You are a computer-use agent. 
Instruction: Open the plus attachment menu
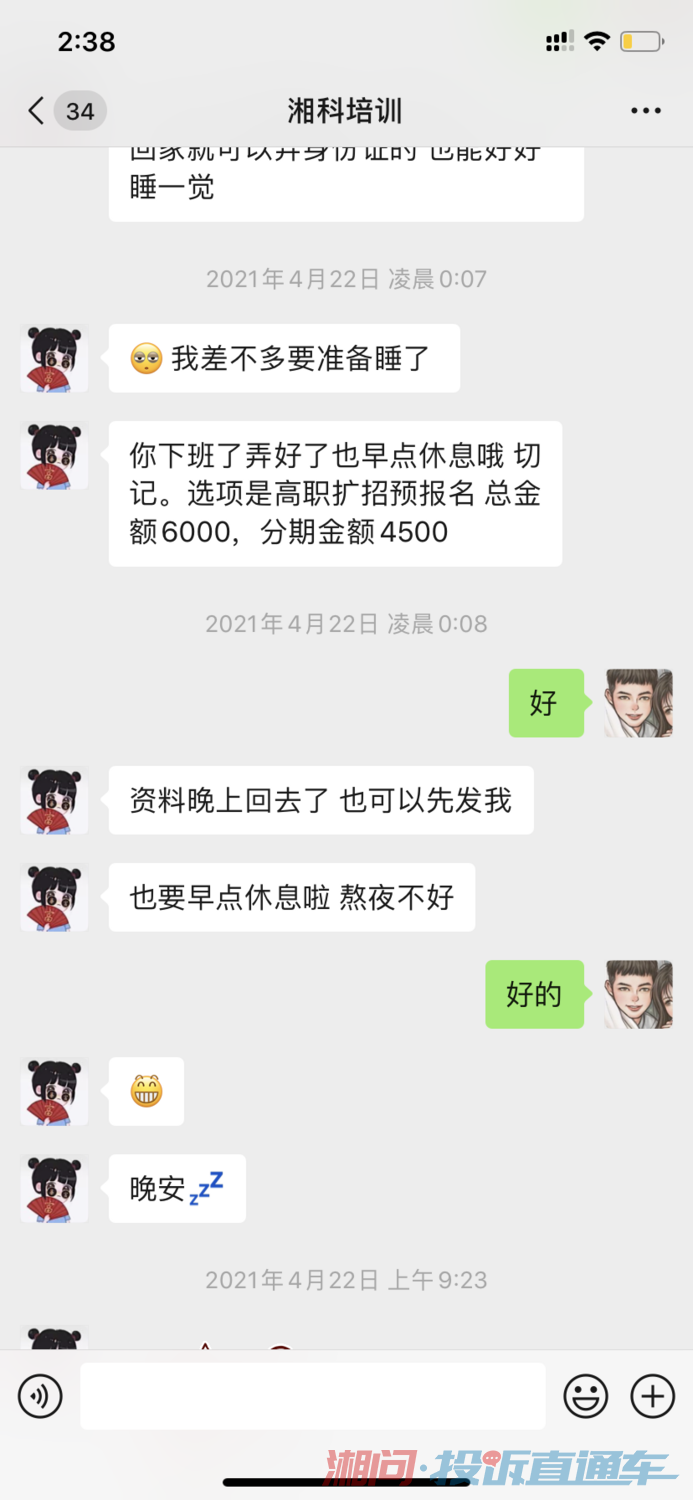click(653, 1396)
